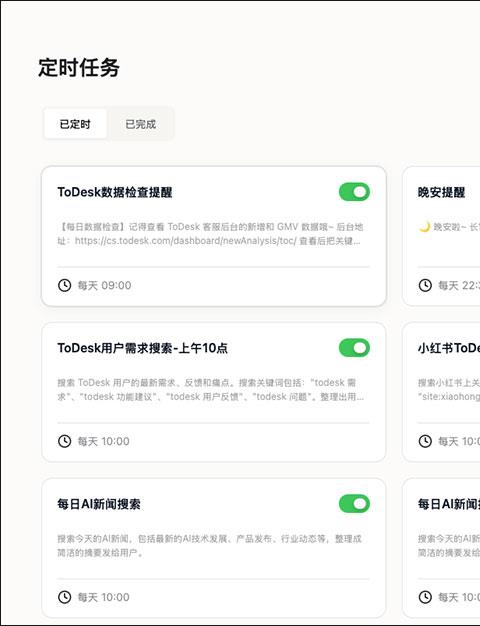This screenshot has height=626, width=480.
Task: Select the 已定时 tab
Action: 75,124
